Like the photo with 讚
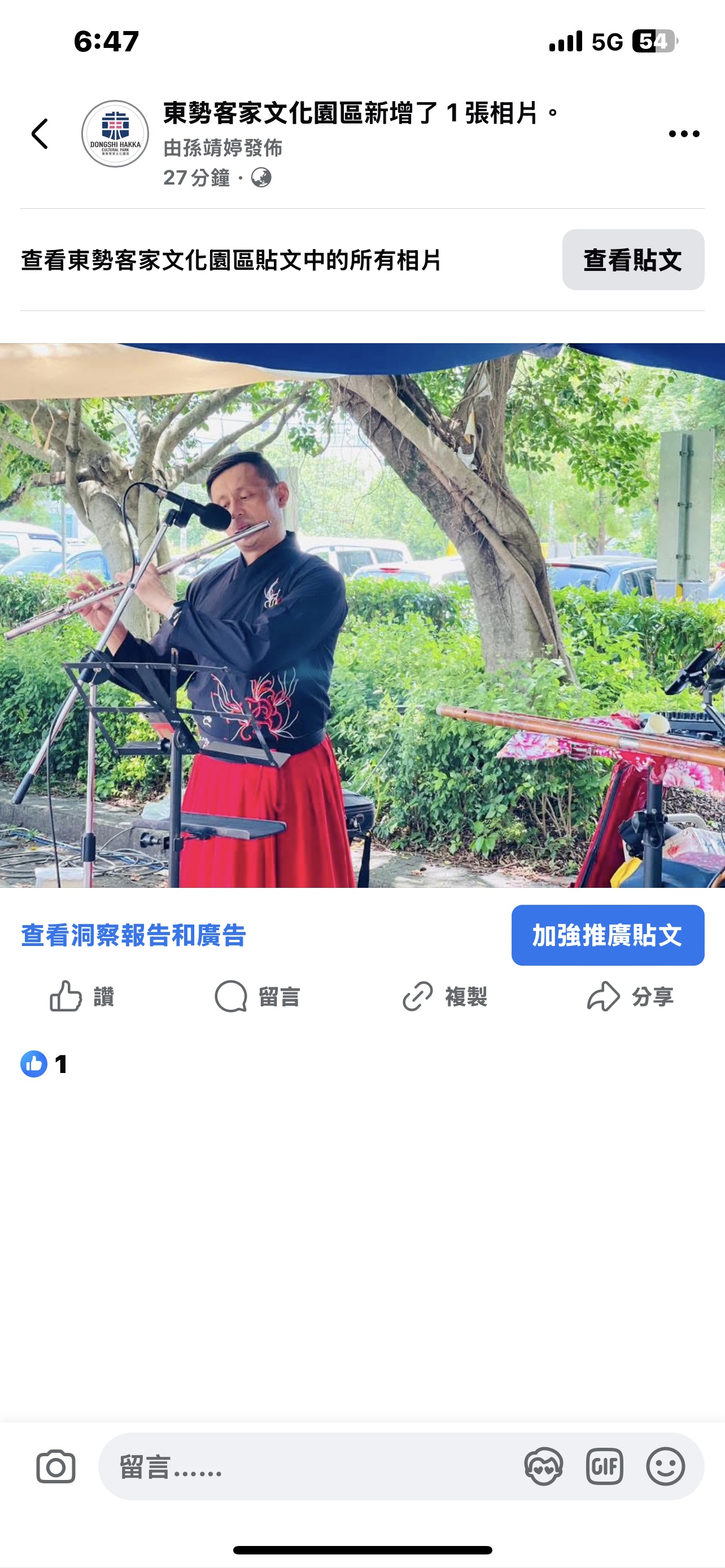This screenshot has height=1568, width=725. click(x=82, y=997)
